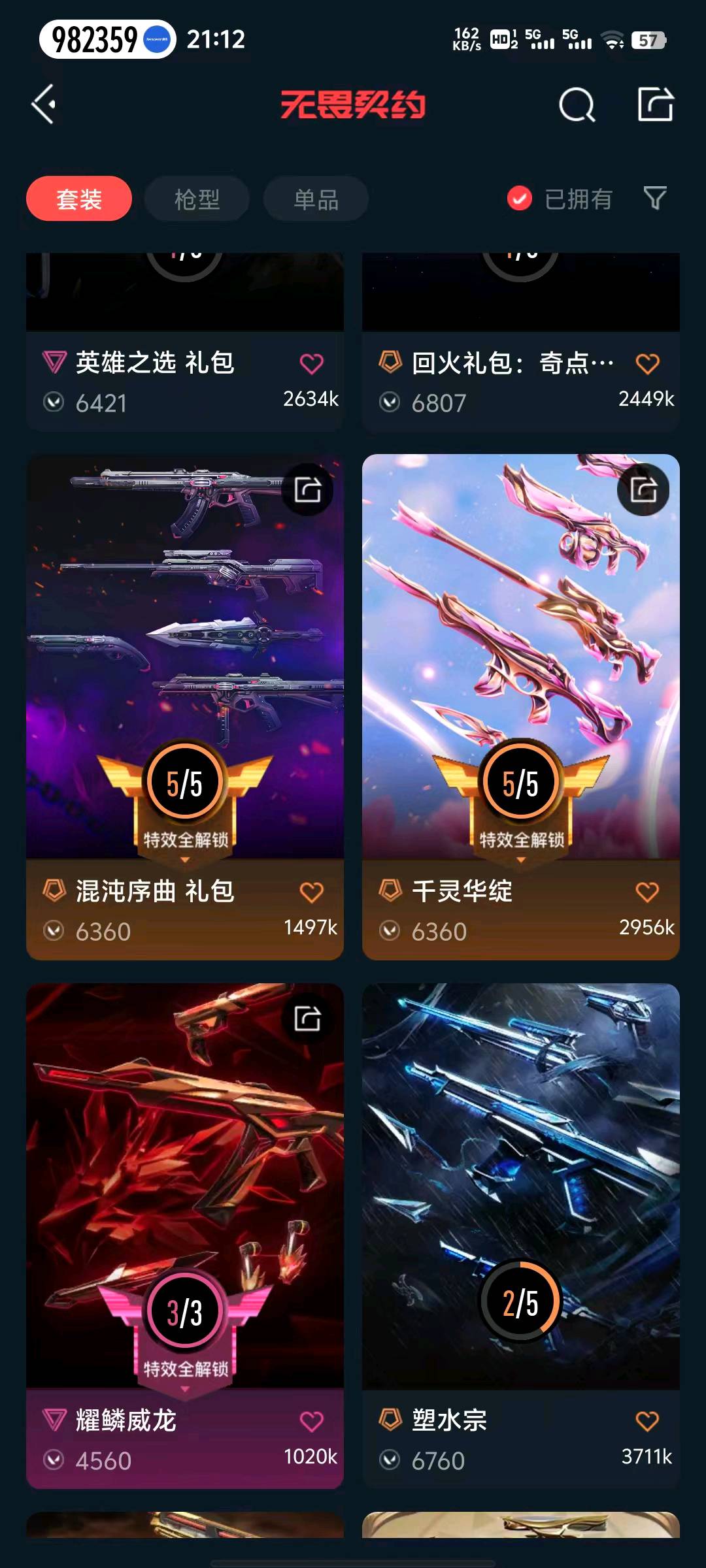
Task: Open the 千灵华绽 skin set card
Action: click(x=520, y=653)
